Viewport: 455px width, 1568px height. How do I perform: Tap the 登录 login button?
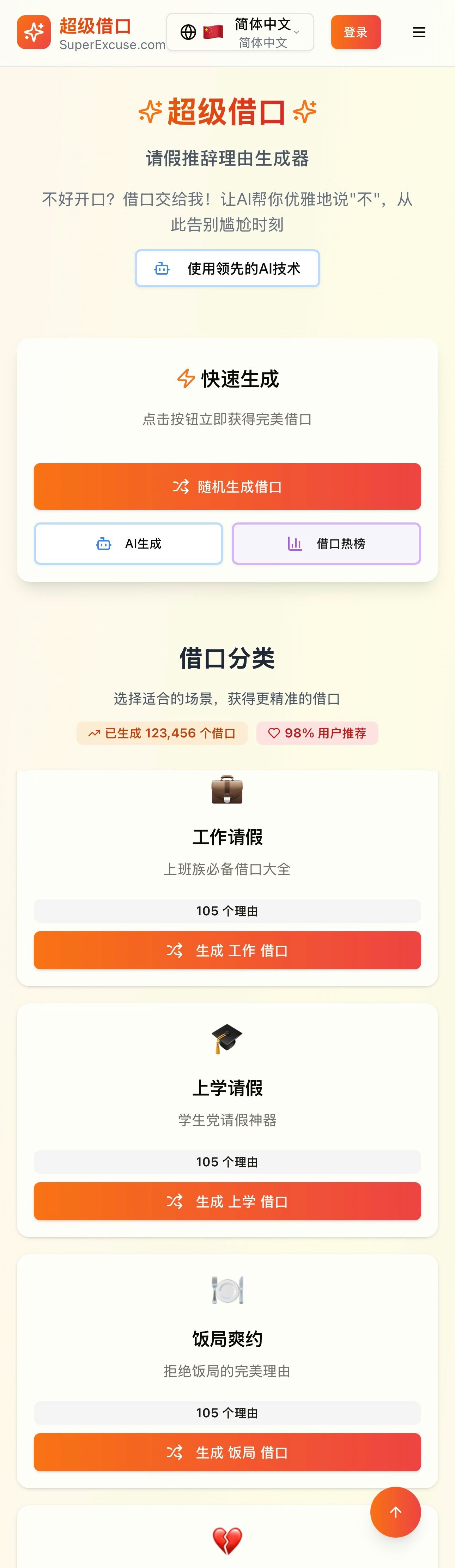355,32
